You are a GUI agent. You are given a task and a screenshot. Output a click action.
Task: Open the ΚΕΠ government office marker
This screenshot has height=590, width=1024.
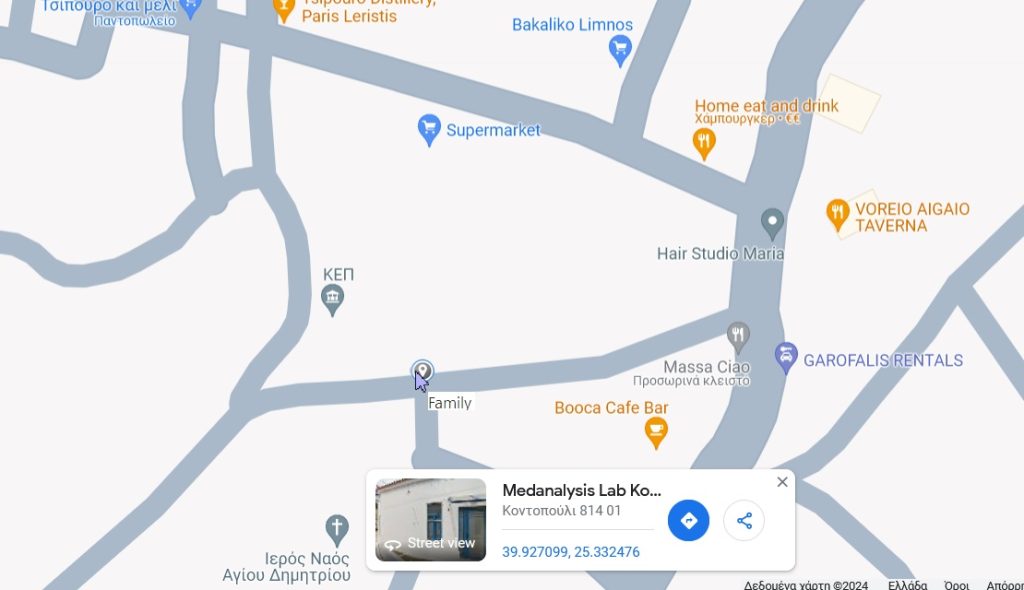point(333,297)
